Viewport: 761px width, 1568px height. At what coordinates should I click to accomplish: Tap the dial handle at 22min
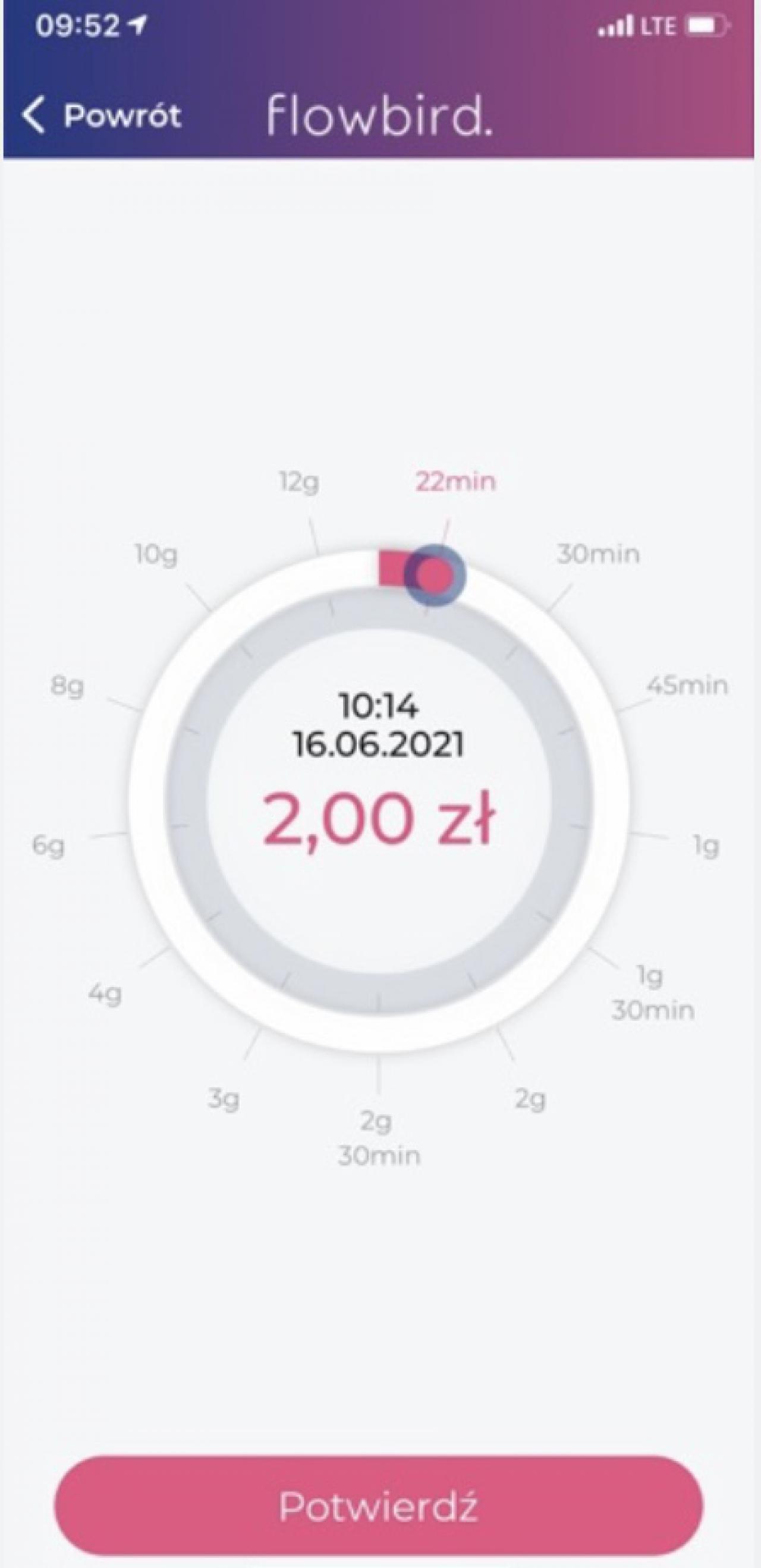click(x=435, y=574)
